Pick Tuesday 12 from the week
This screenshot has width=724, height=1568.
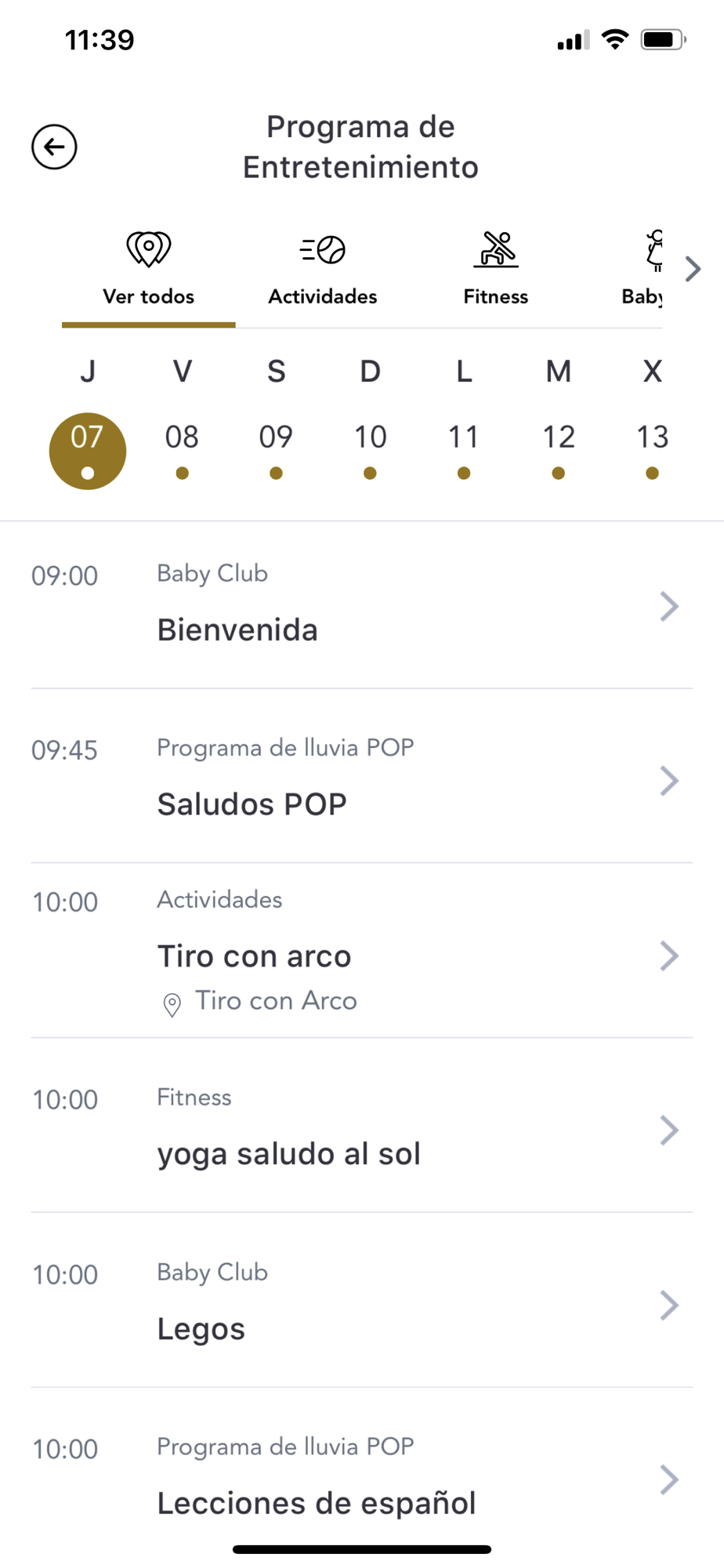pos(558,449)
